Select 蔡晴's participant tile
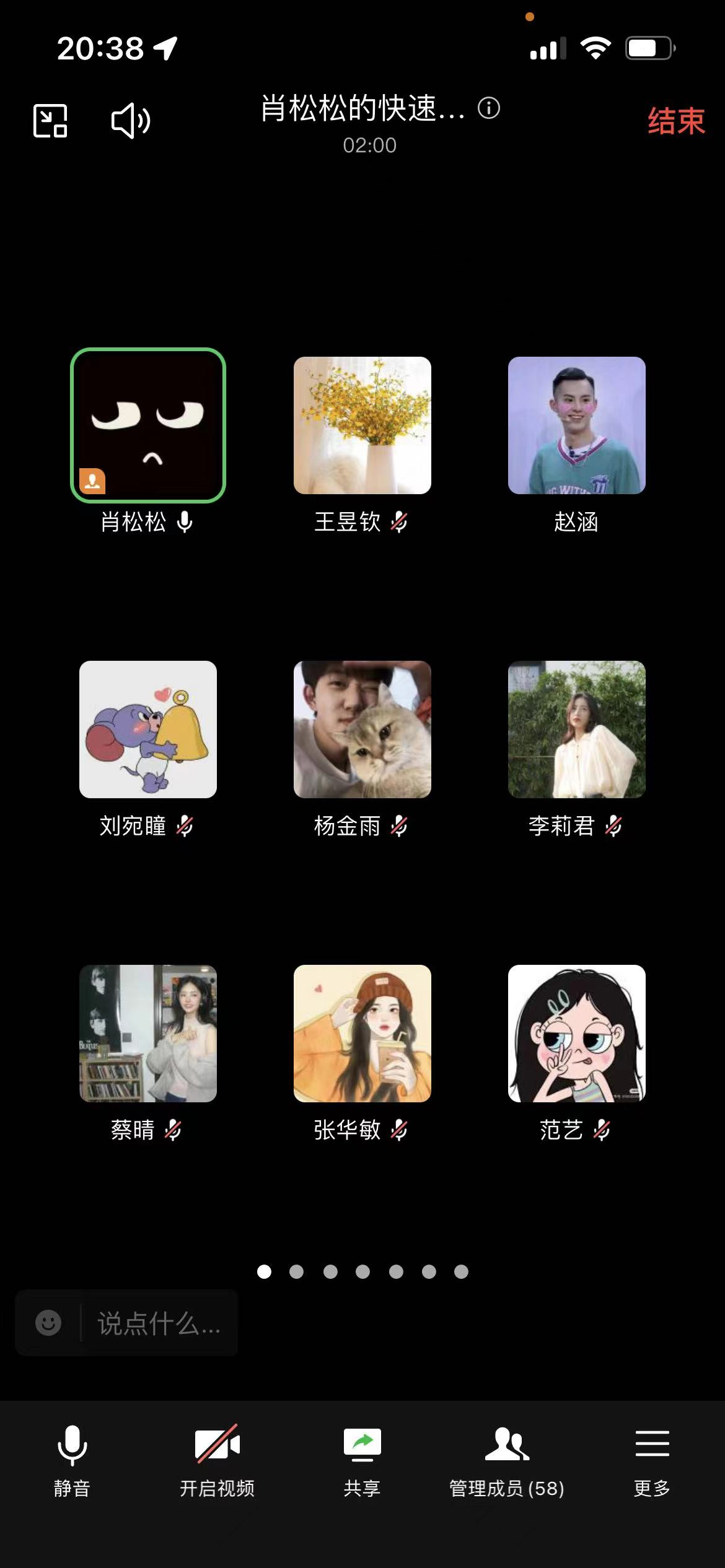 [x=148, y=1034]
